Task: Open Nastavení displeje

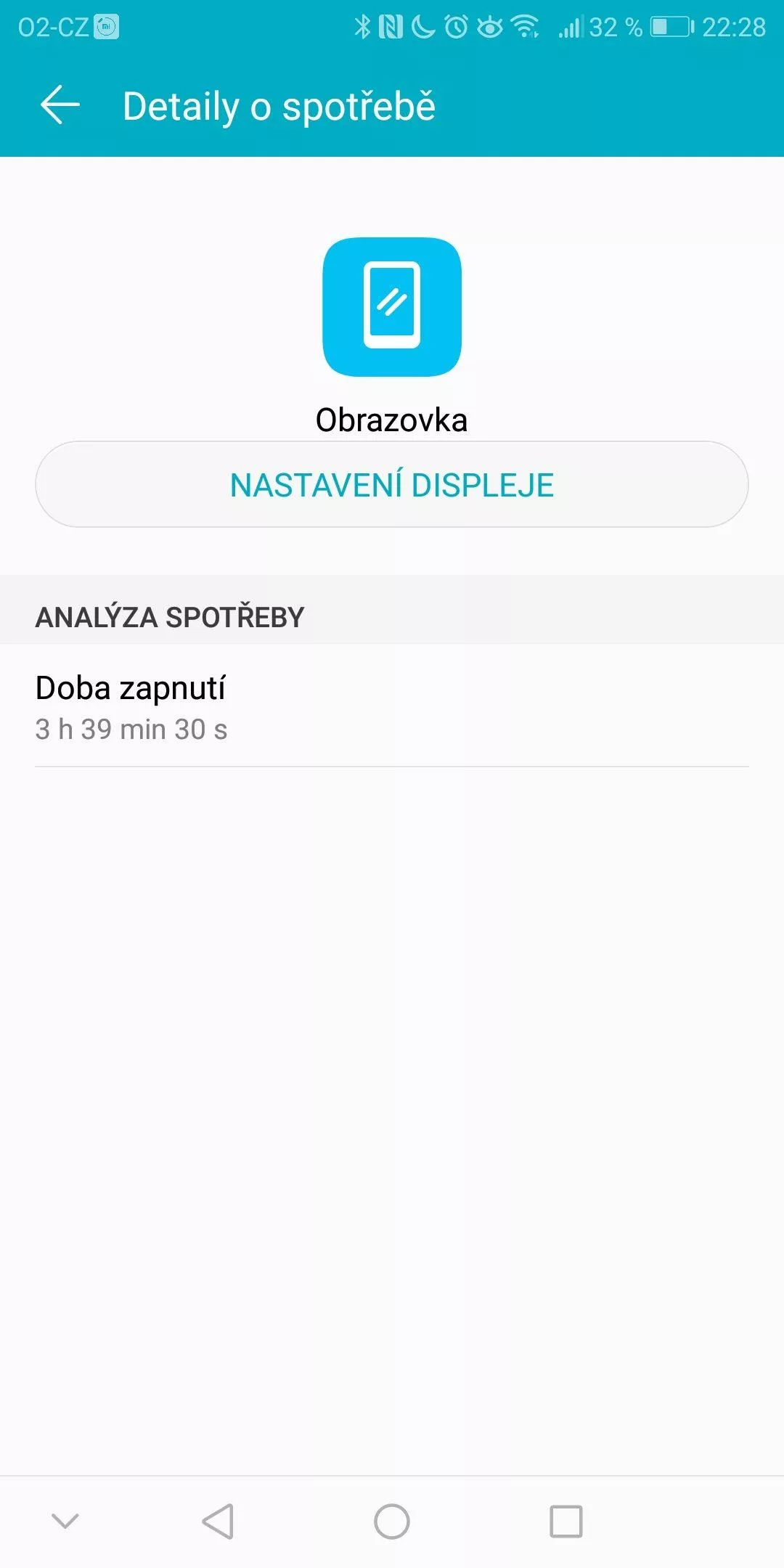Action: [392, 484]
